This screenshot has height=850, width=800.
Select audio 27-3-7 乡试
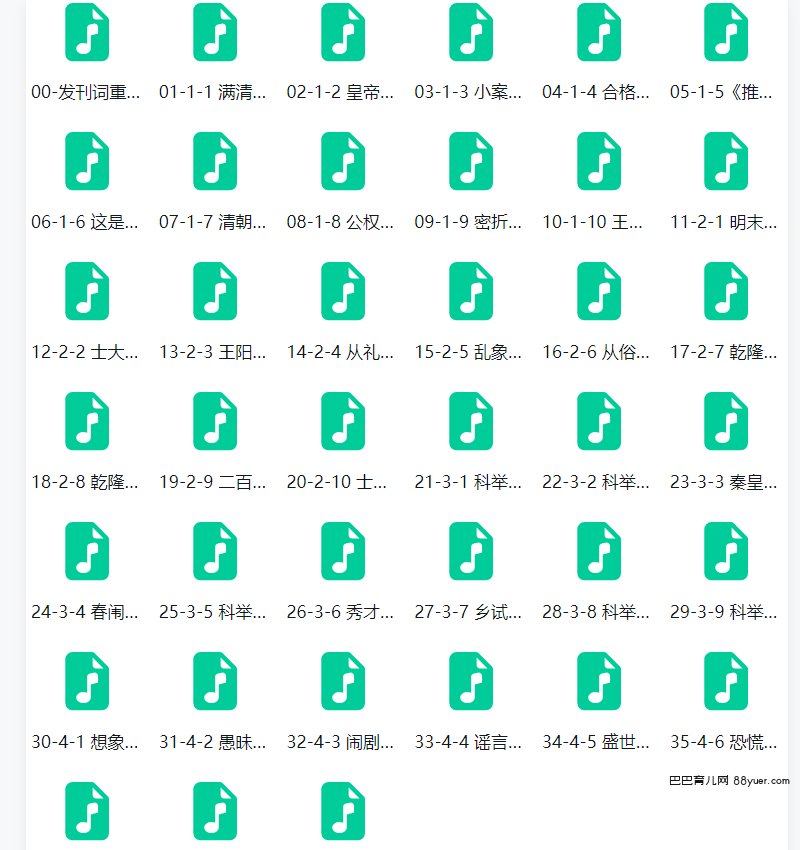pos(471,551)
